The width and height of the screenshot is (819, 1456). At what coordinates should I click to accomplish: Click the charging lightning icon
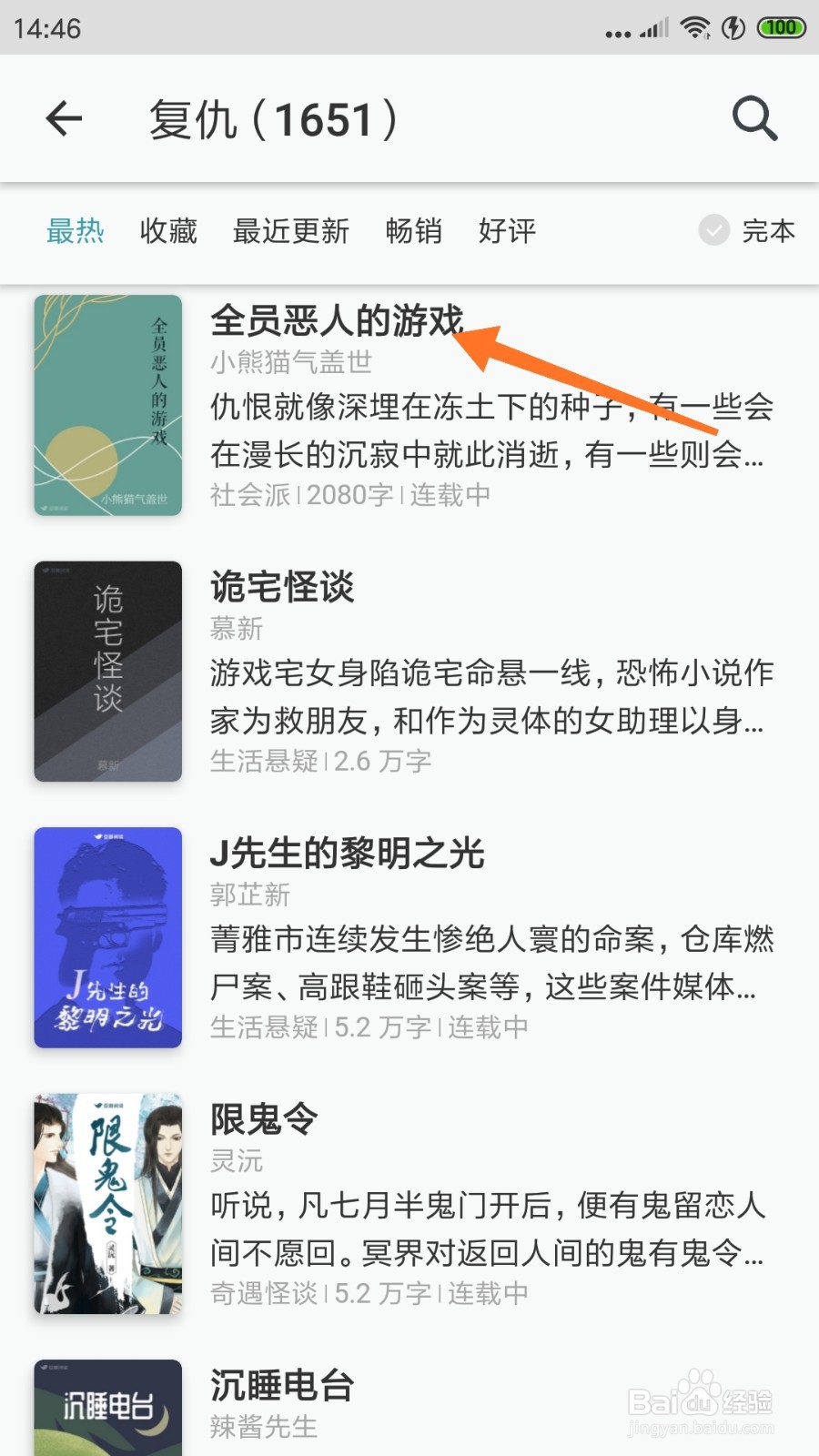733,27
